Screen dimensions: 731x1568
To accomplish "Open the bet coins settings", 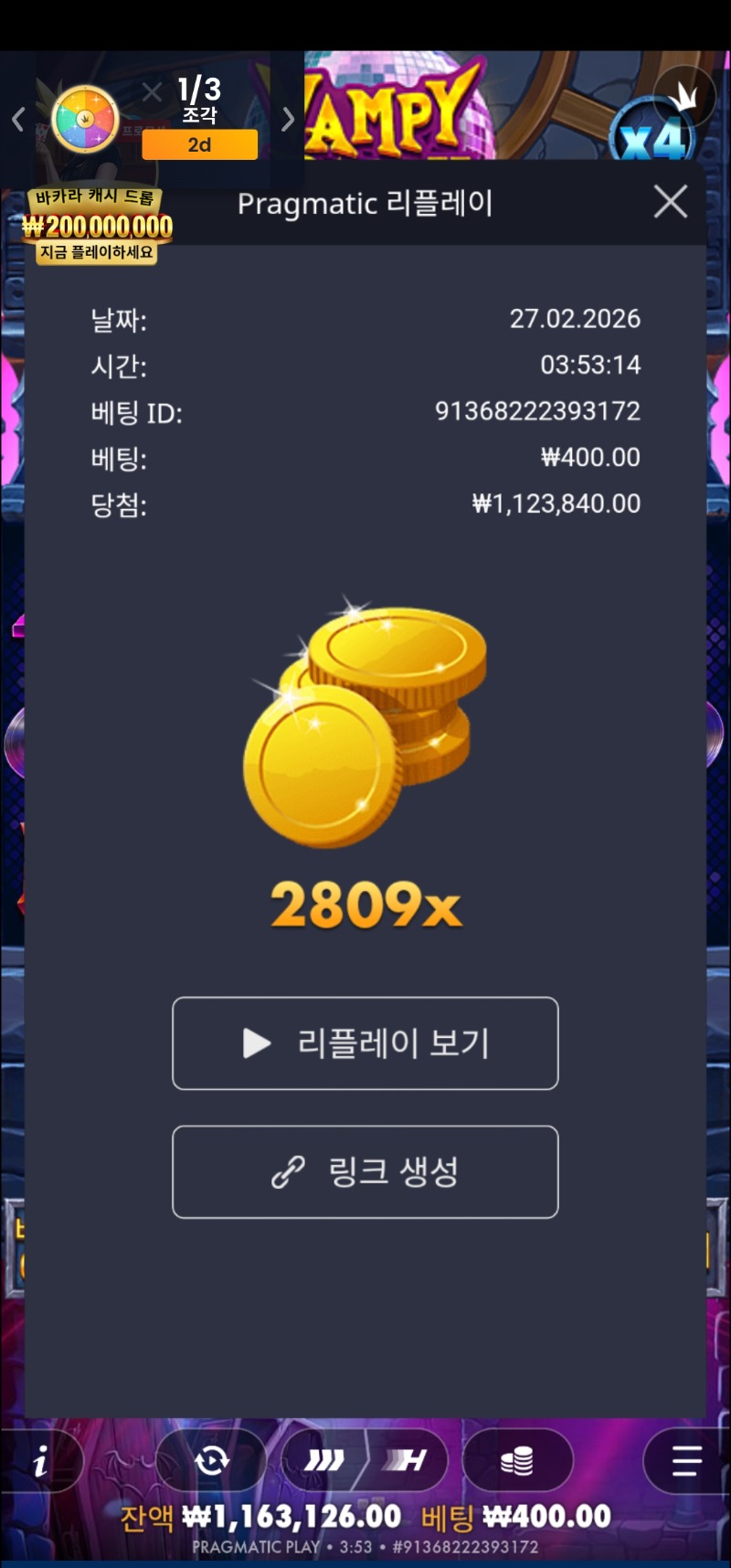I will click(x=517, y=1462).
